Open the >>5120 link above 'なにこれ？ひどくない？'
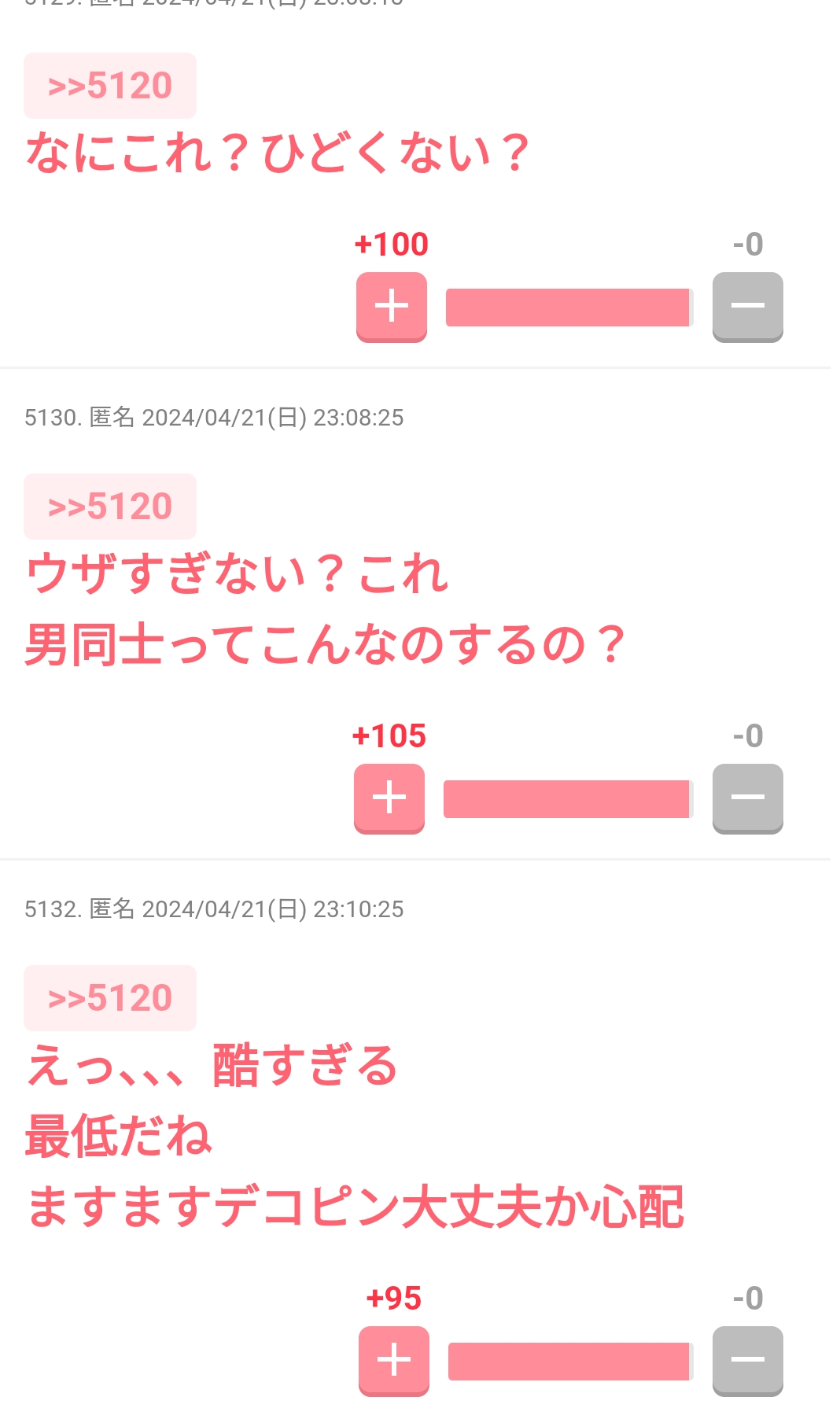Screen dimensions: 840x1419 (110, 86)
